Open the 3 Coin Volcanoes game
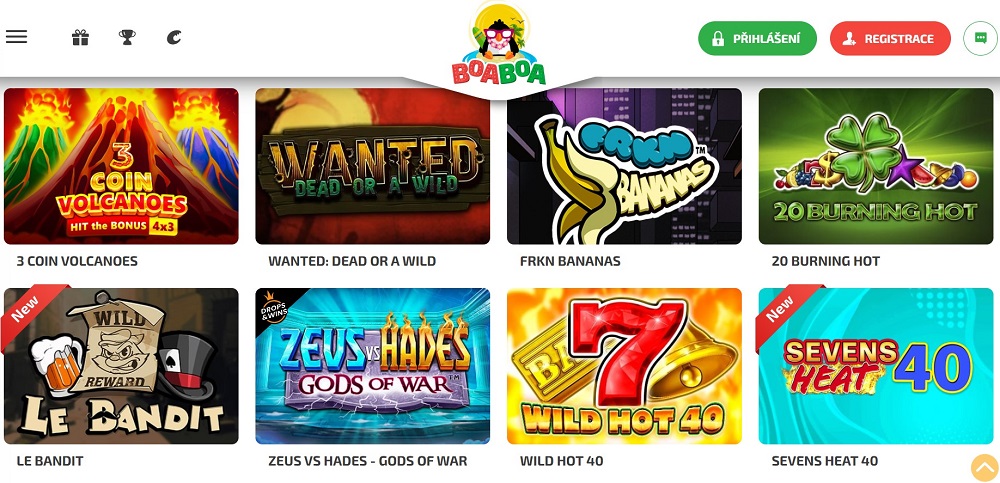This screenshot has width=1000, height=483. pyautogui.click(x=121, y=166)
